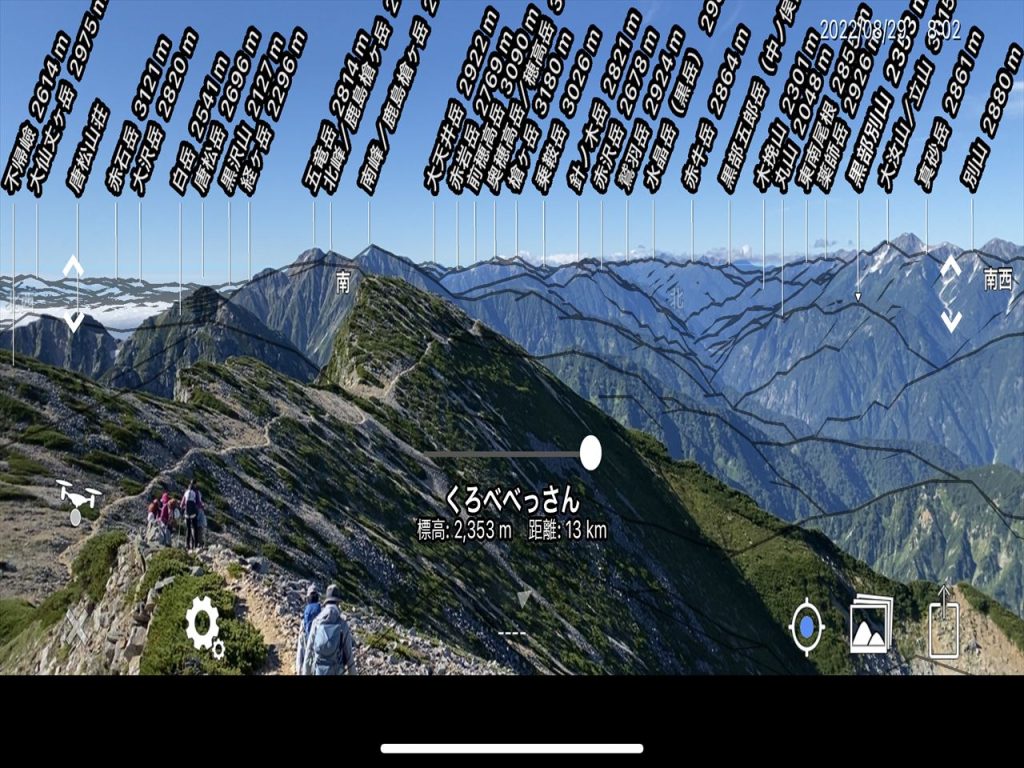Tap the down arrow near 南西
1024x768 pixels.
click(950, 320)
